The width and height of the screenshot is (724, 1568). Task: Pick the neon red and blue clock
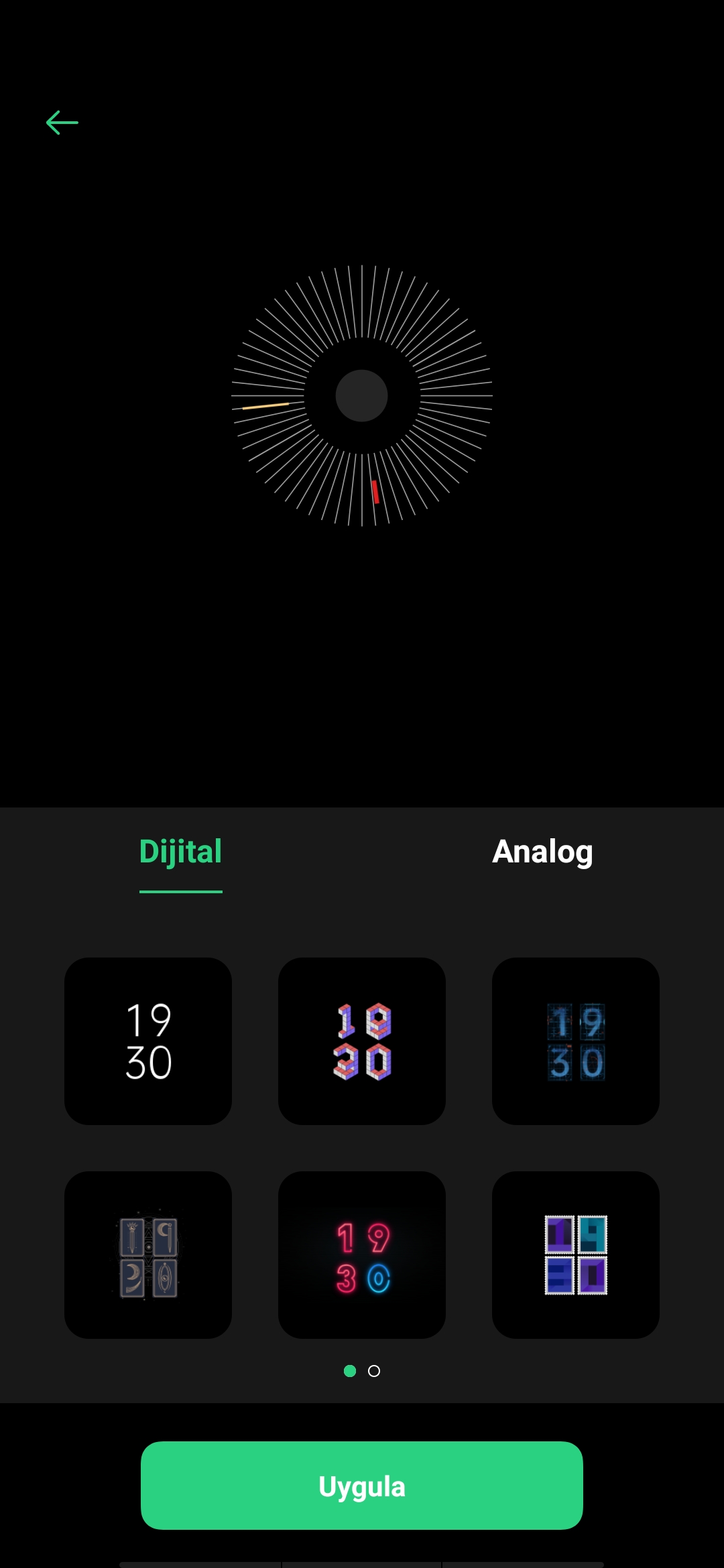click(362, 1255)
